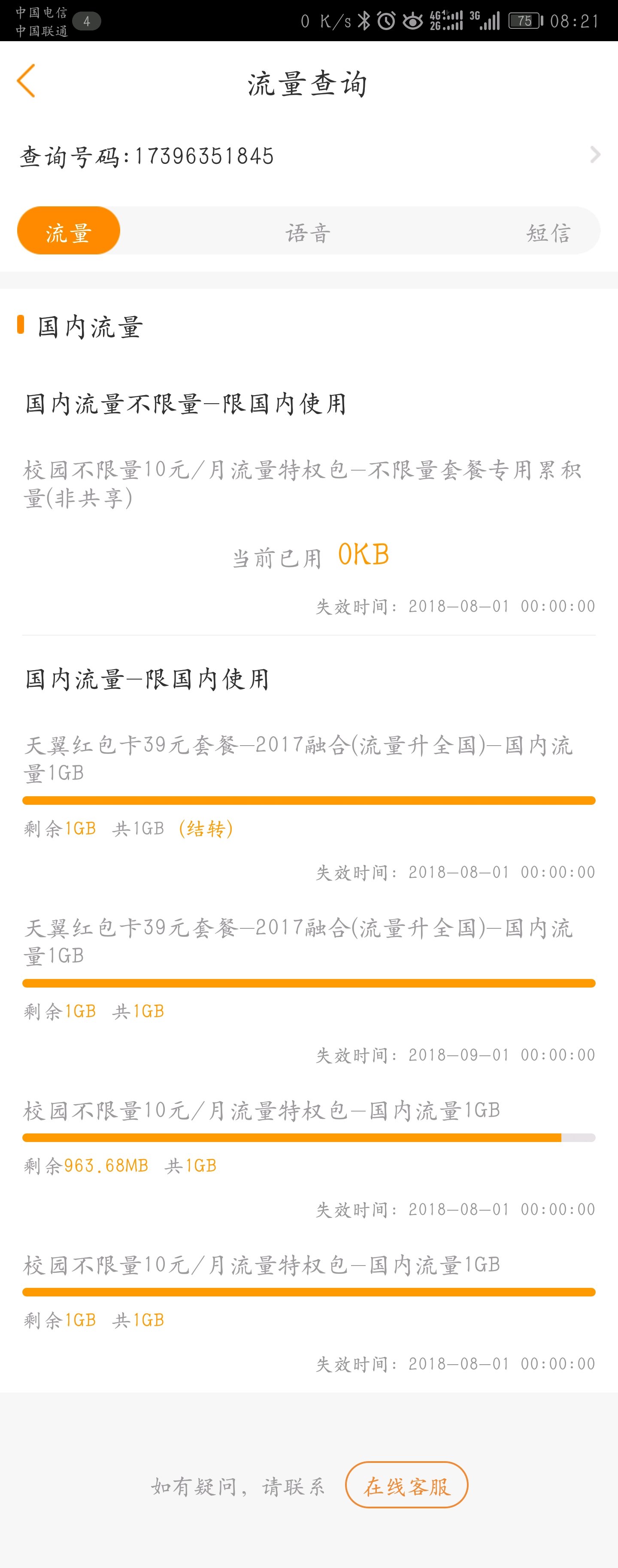Switch to the 语音 tab
Image resolution: width=618 pixels, height=1568 pixels.
pos(308,232)
